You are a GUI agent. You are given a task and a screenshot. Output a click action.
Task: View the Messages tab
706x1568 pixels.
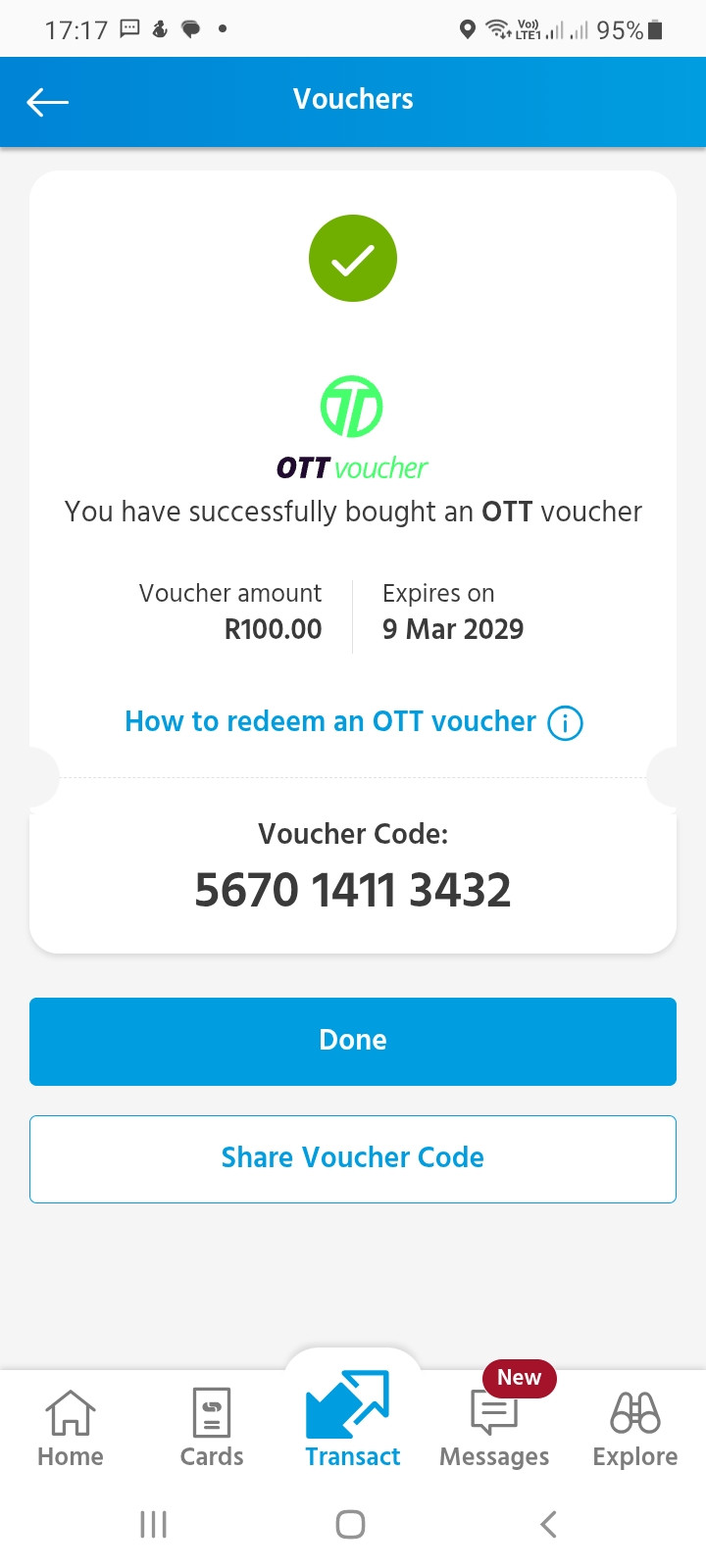click(x=494, y=1429)
